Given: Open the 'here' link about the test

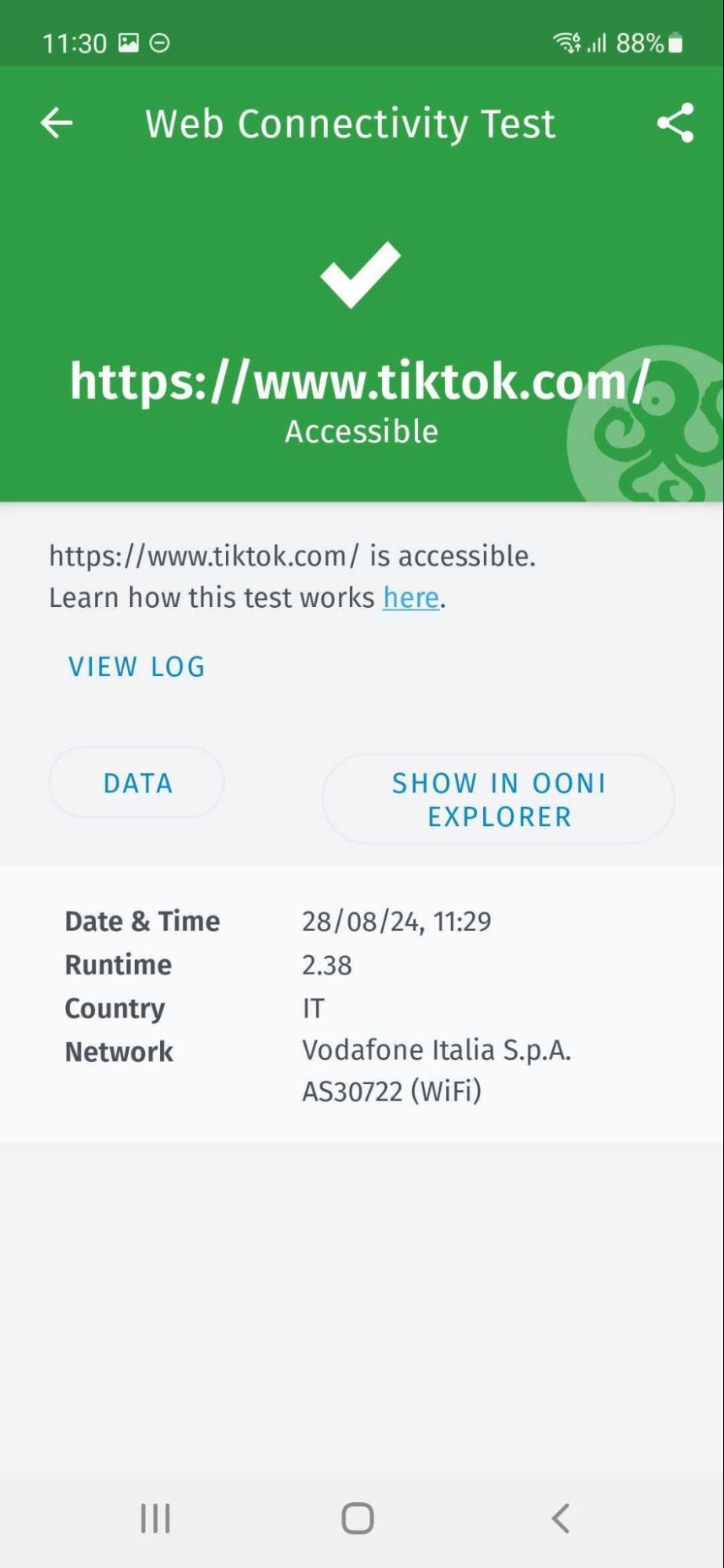Looking at the screenshot, I should click(x=410, y=598).
